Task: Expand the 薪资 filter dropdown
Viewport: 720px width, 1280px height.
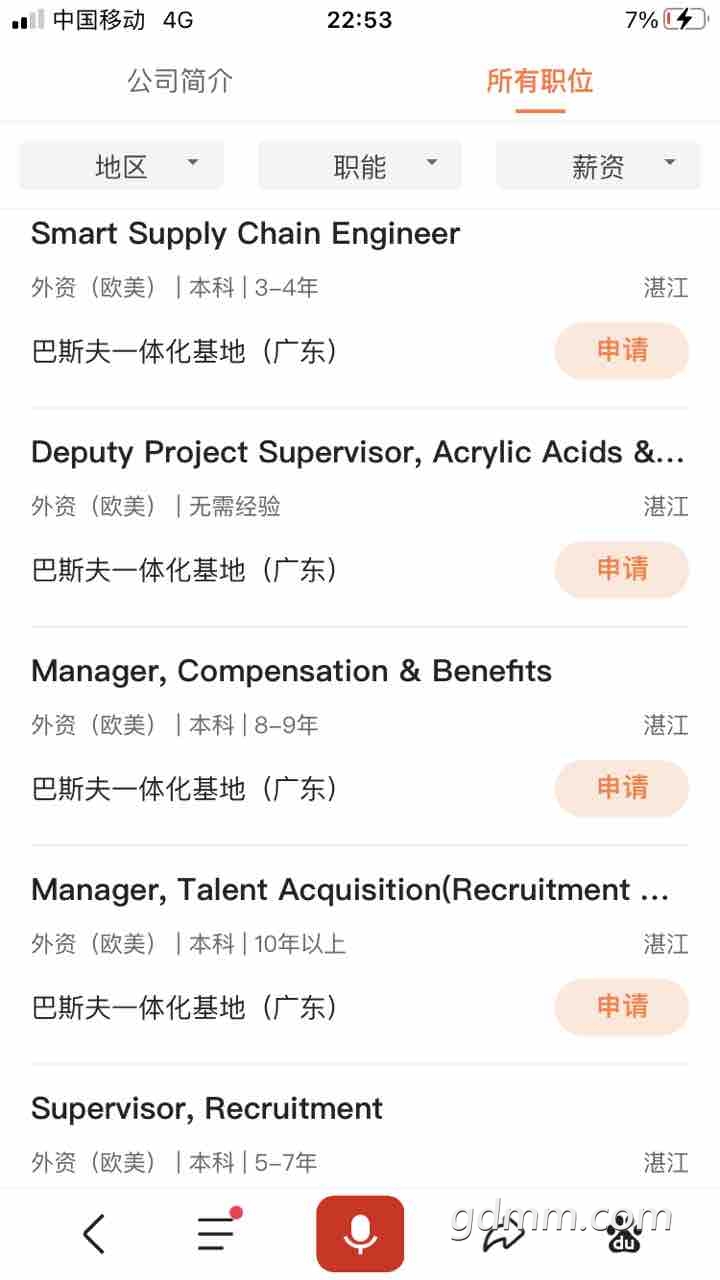Action: (x=598, y=166)
